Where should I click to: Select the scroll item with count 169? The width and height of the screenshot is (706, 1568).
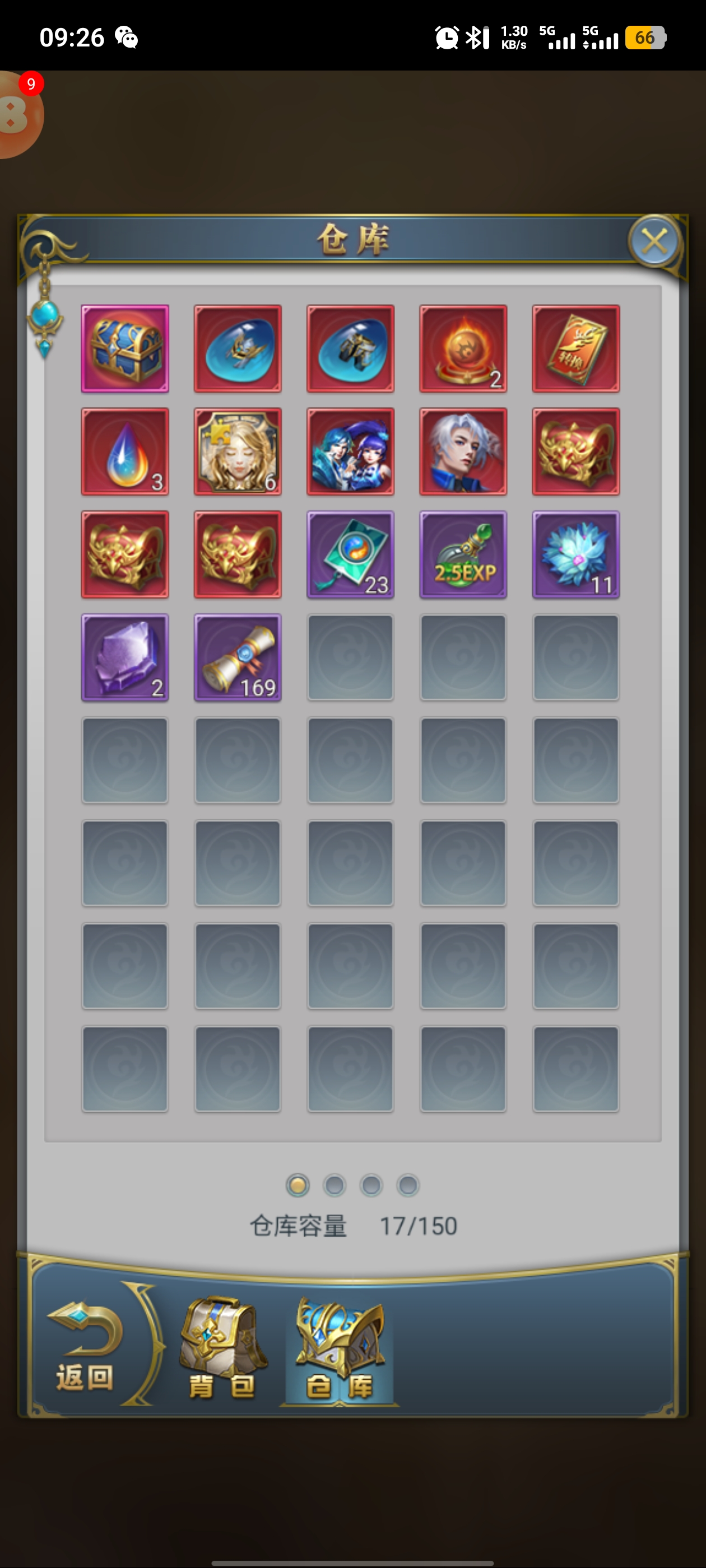pyautogui.click(x=238, y=657)
